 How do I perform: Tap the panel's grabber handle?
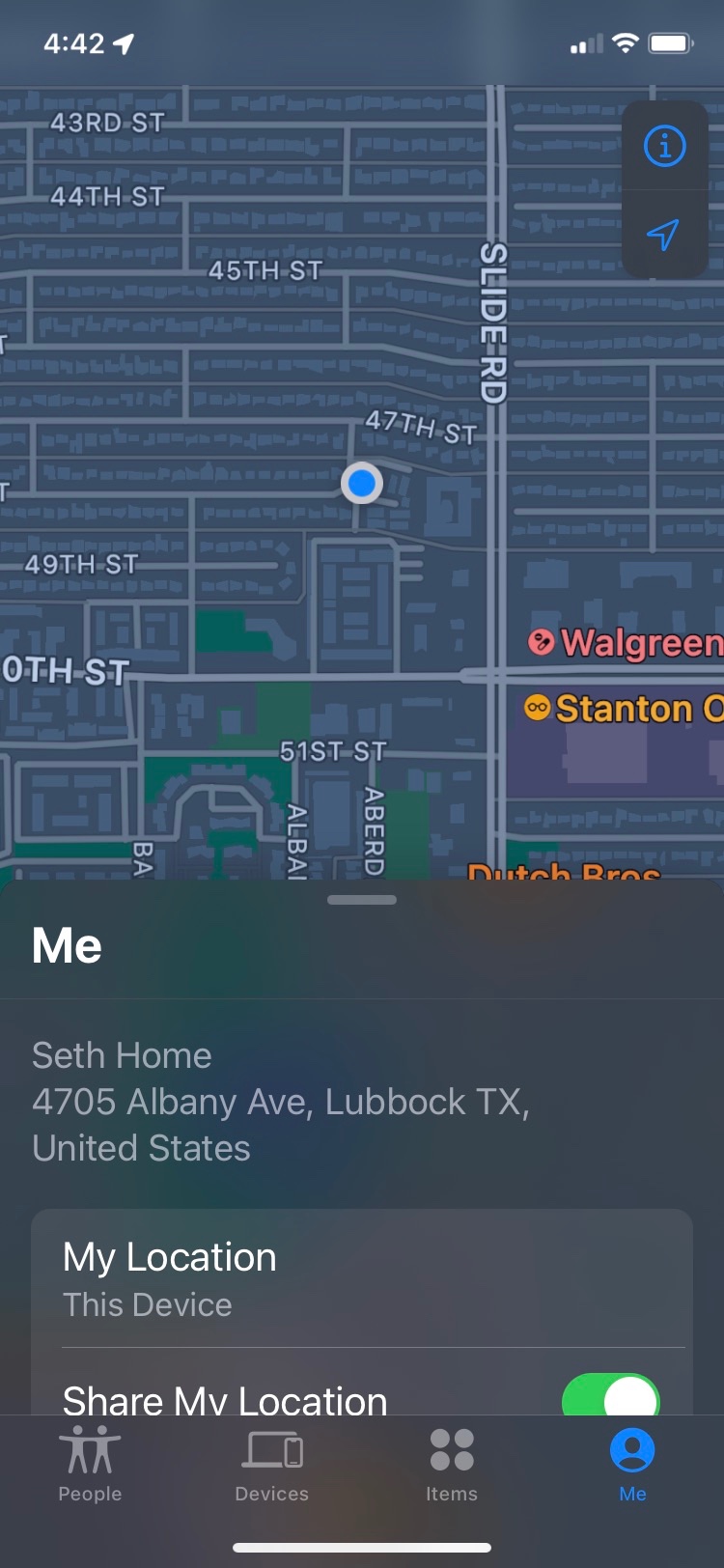coord(362,900)
